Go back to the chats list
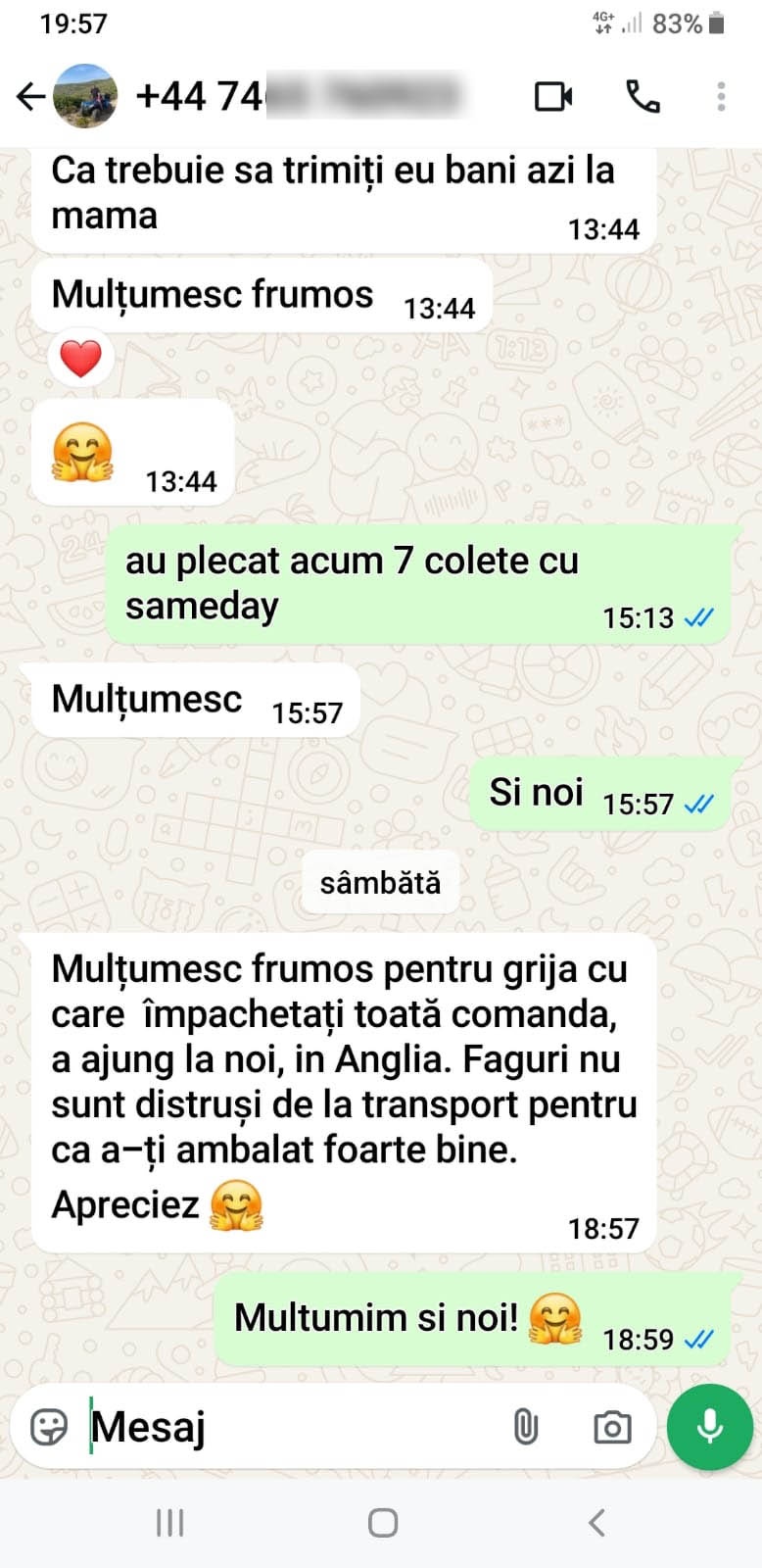Viewport: 762px width, 1568px height. coord(30,96)
